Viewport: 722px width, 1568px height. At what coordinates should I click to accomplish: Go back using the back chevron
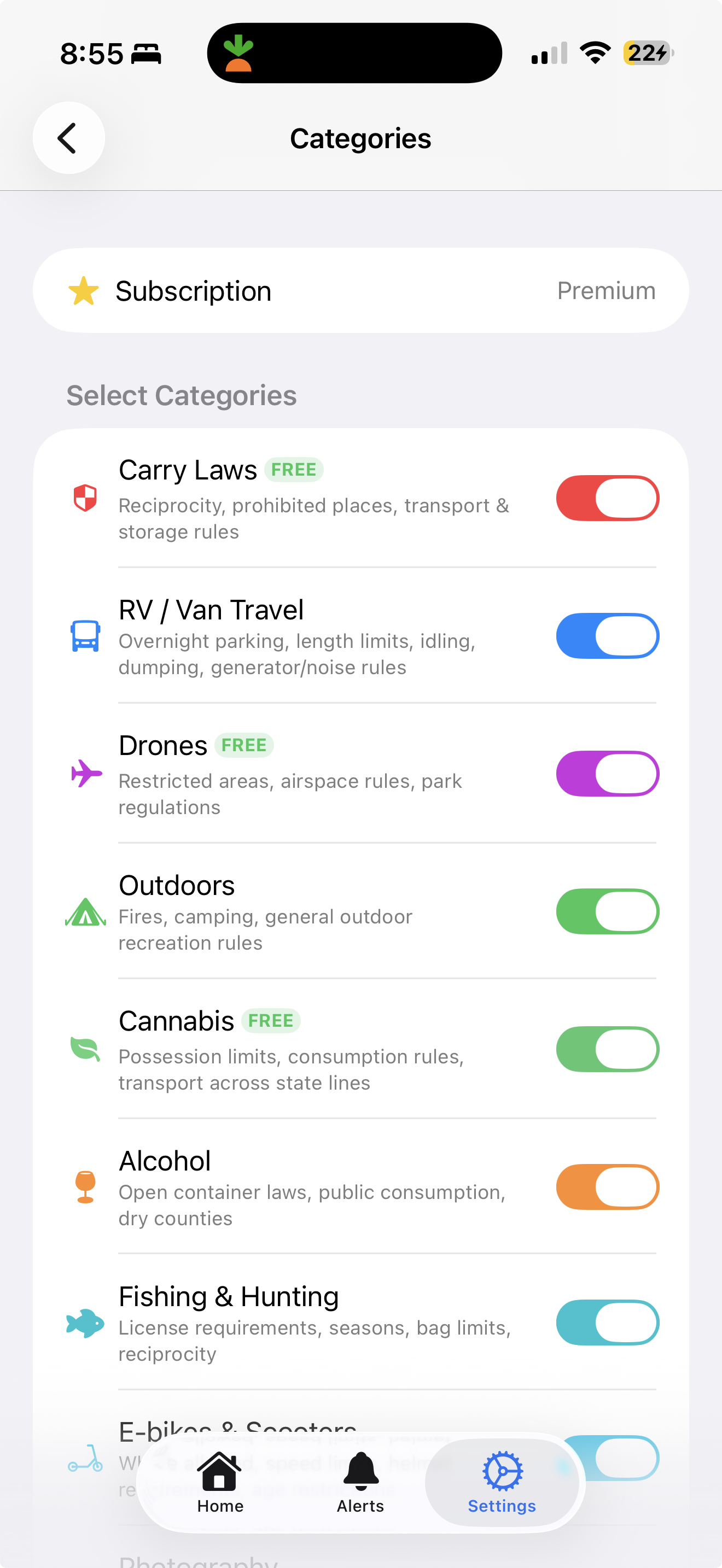pos(68,138)
